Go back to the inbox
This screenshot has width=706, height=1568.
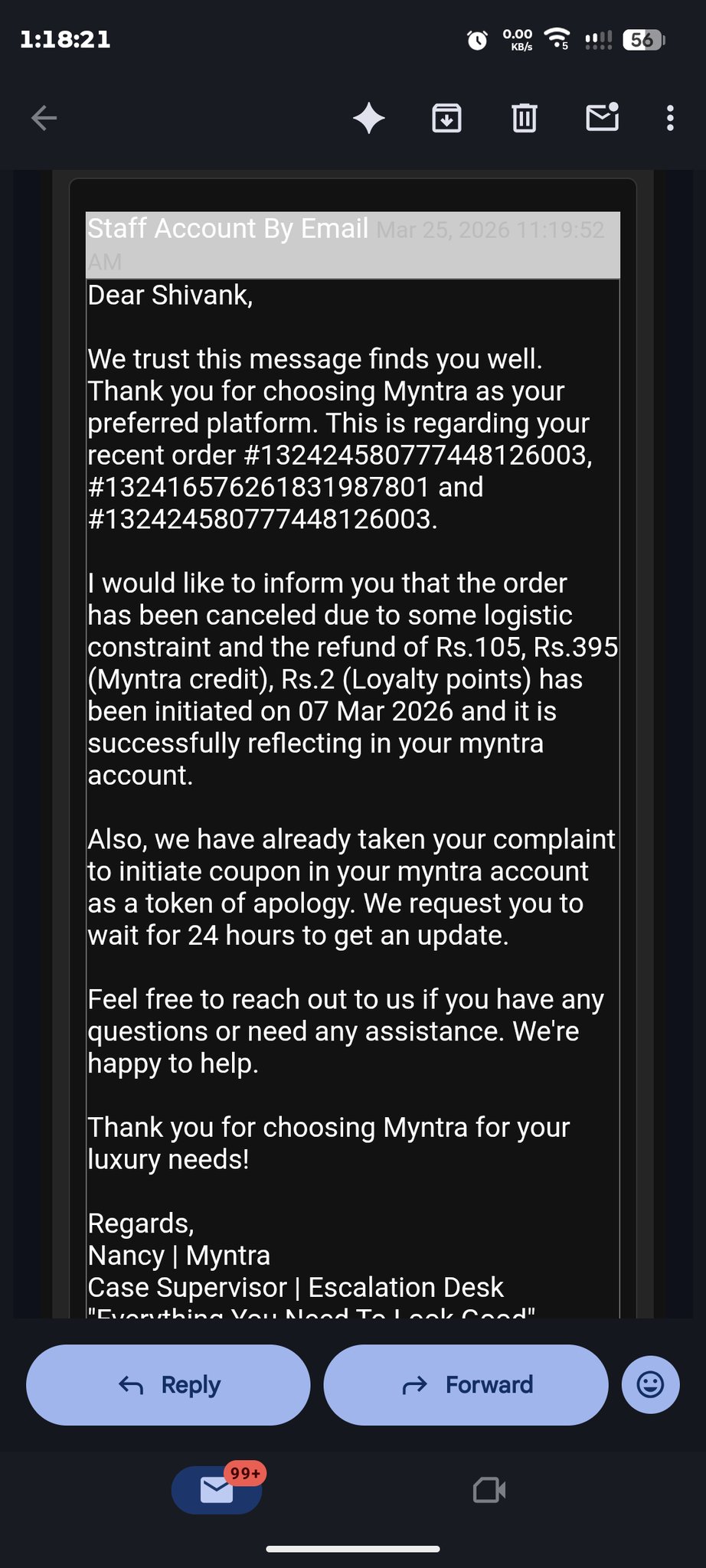click(x=44, y=118)
